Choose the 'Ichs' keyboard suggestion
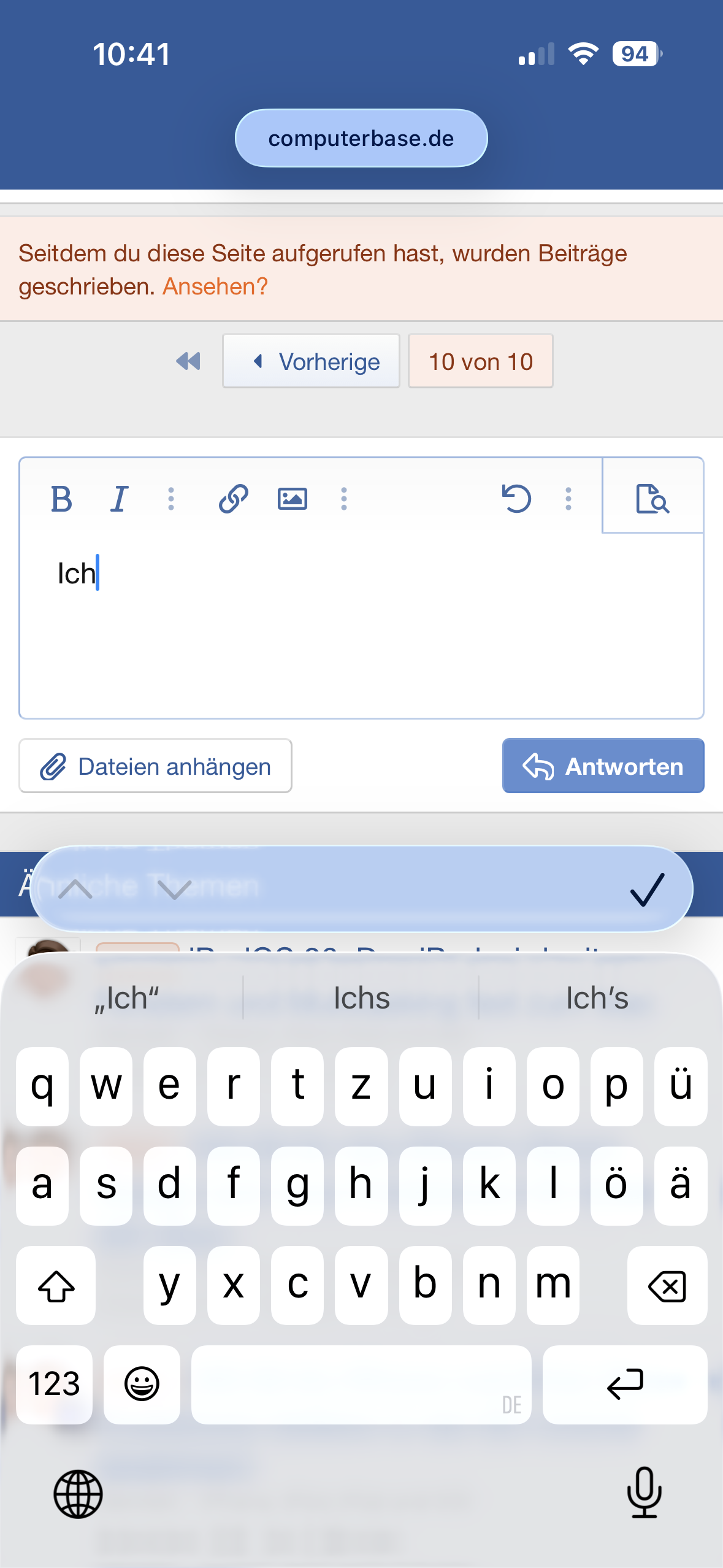The height and width of the screenshot is (1568, 723). coord(361,999)
